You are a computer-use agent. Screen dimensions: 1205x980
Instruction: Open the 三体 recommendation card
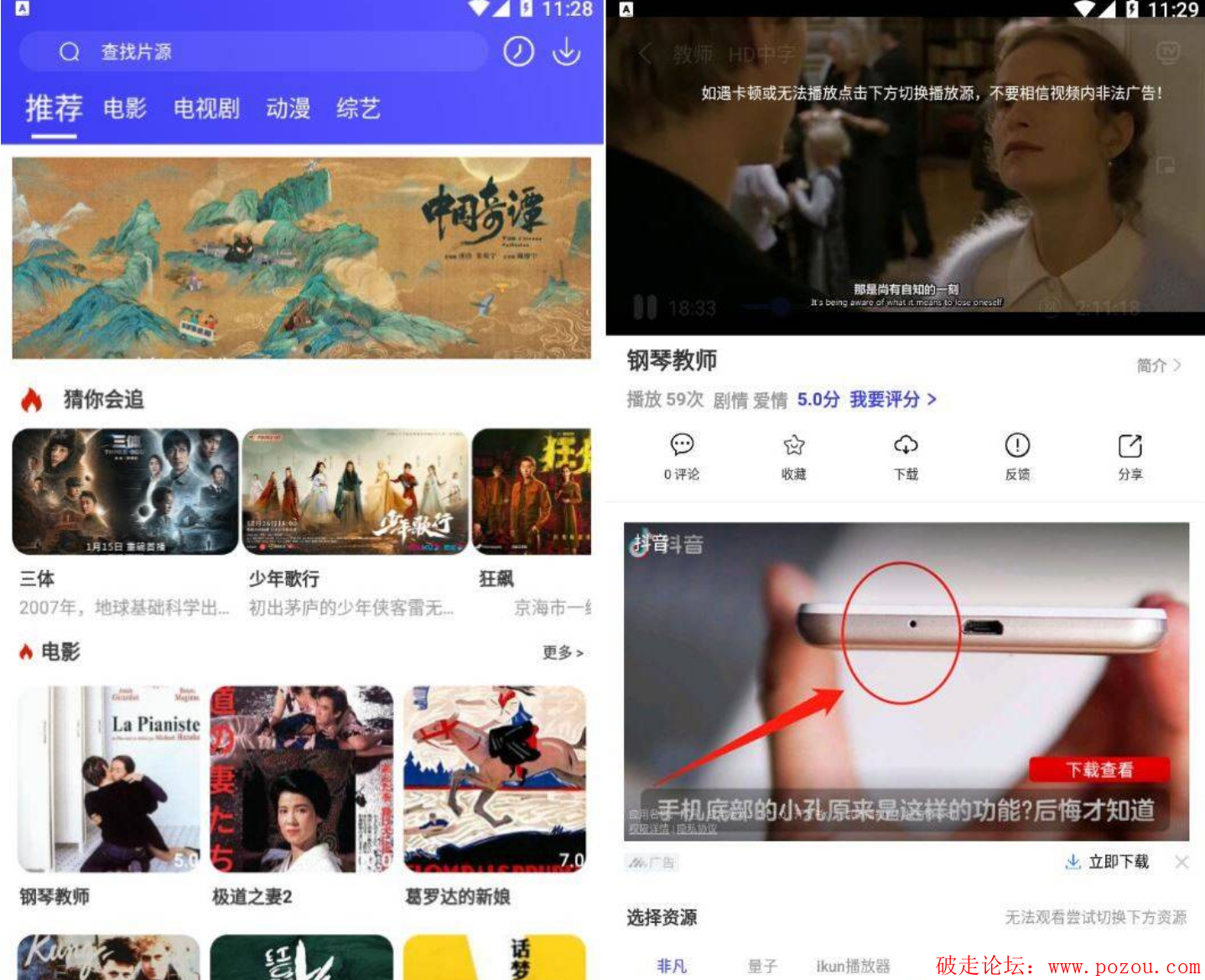tap(125, 492)
